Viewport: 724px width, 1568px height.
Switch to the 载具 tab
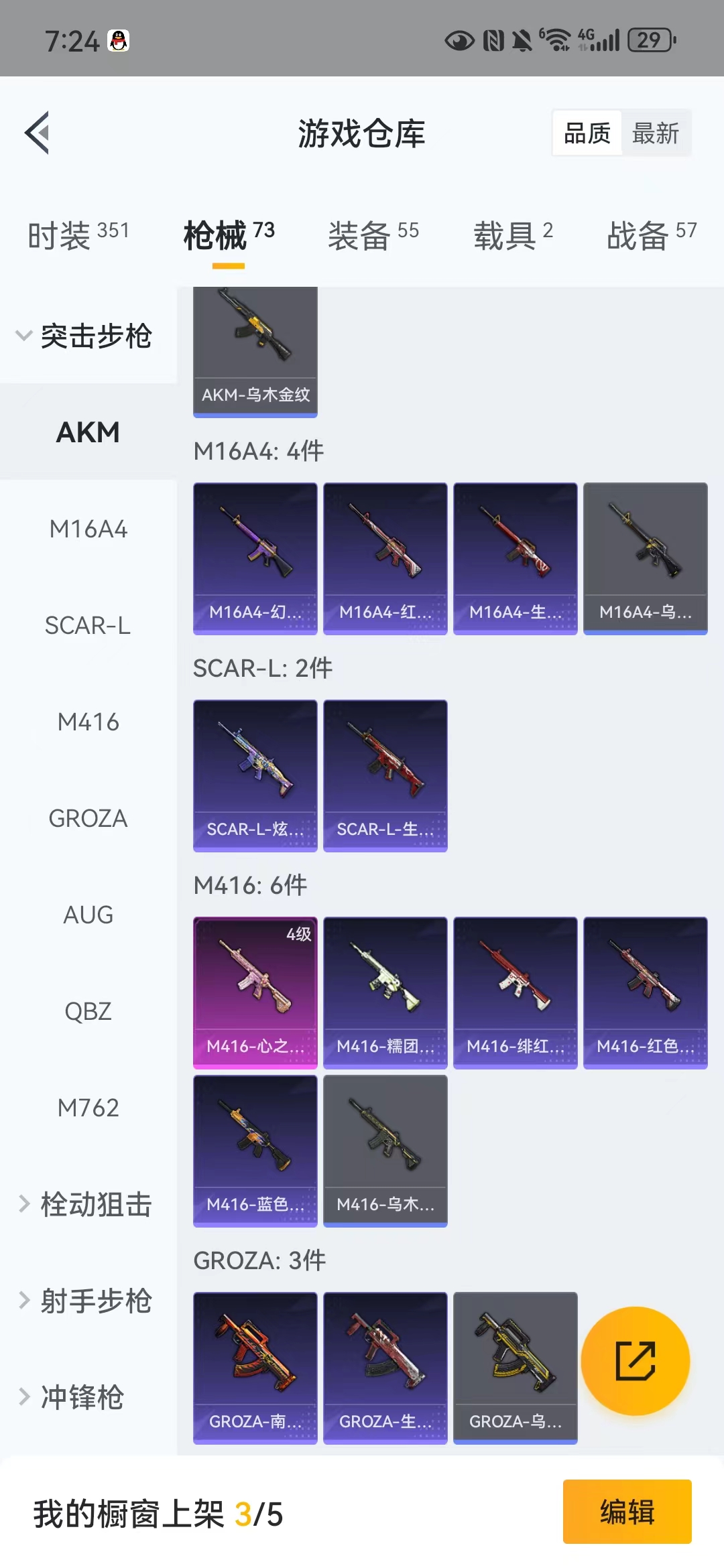514,235
